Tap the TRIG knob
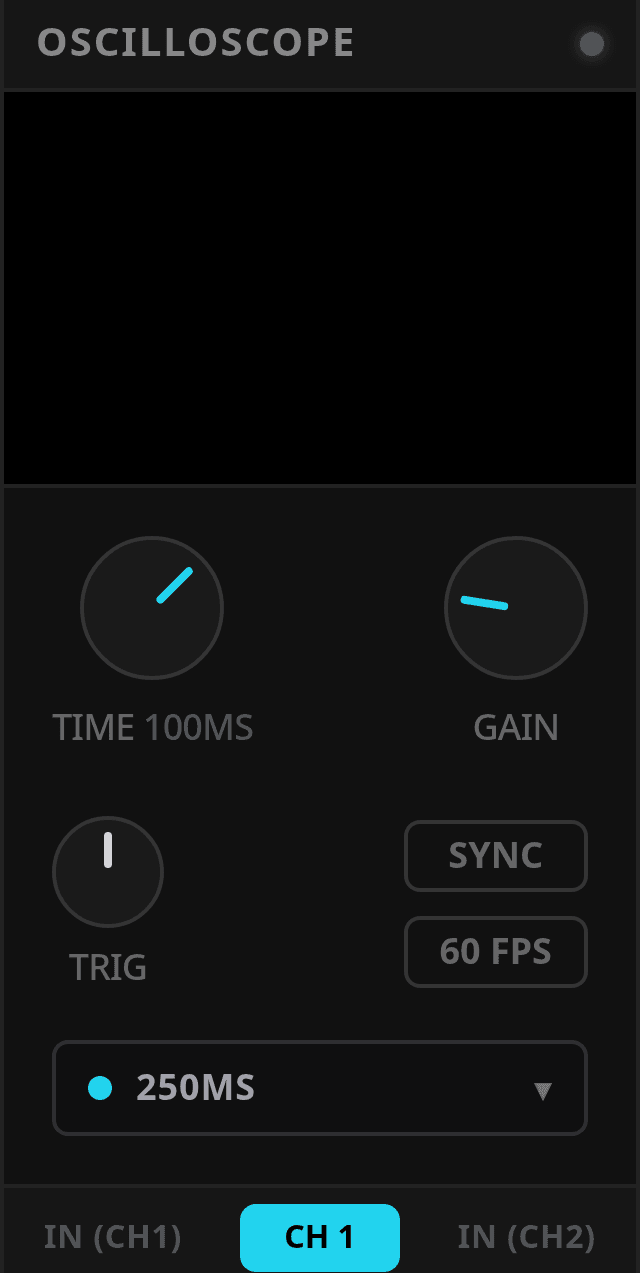The width and height of the screenshot is (640, 1273). tap(108, 872)
